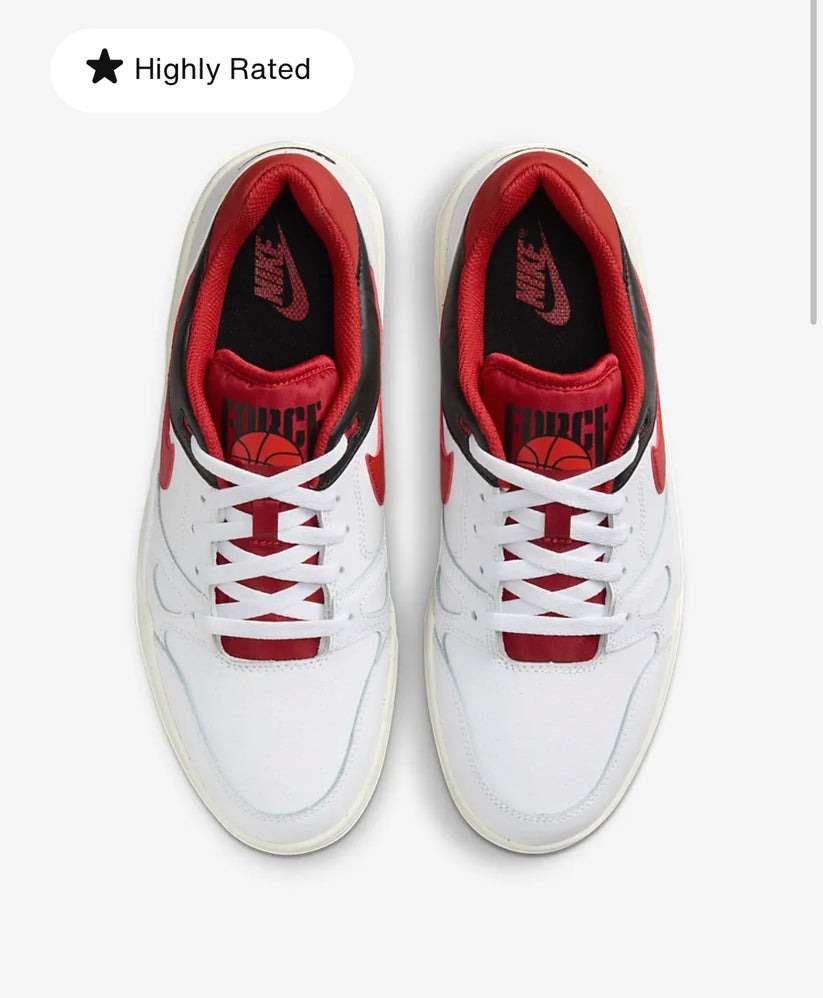Expand the Highly Rated rating details
Screen dimensions: 823x998
(200, 68)
